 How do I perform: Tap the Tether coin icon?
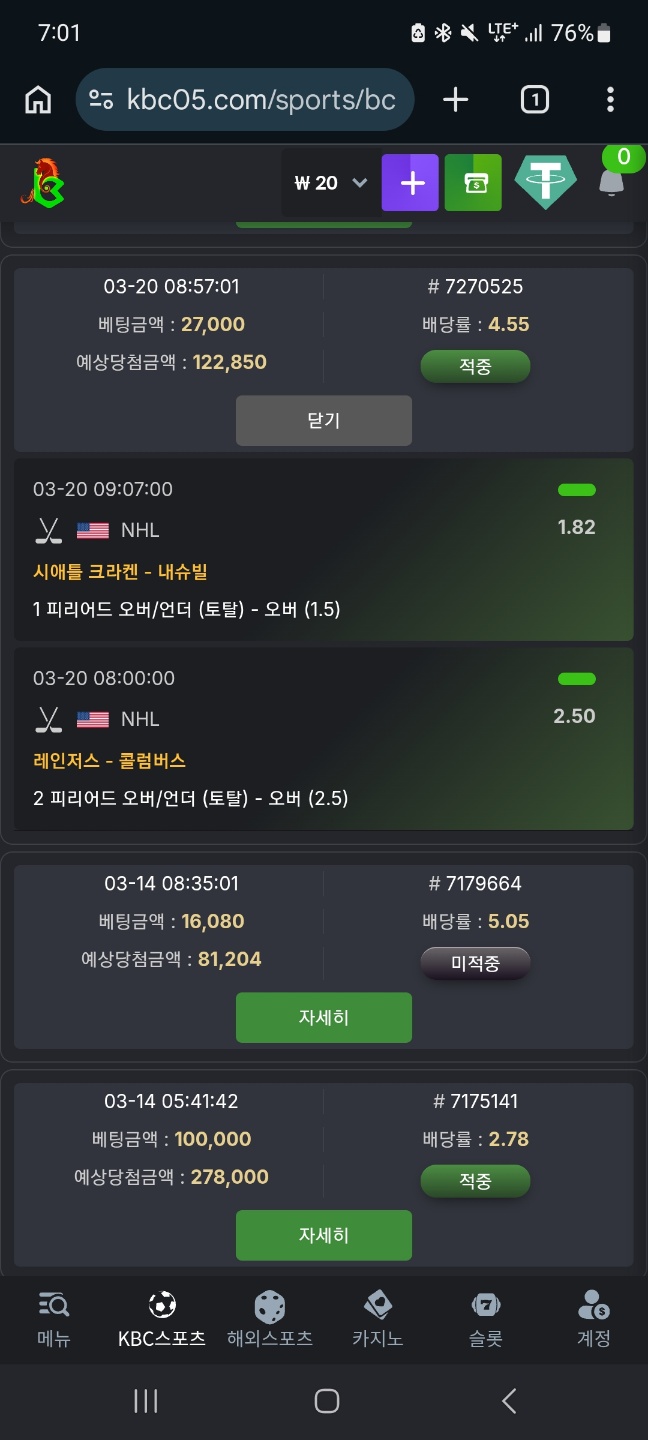click(545, 183)
